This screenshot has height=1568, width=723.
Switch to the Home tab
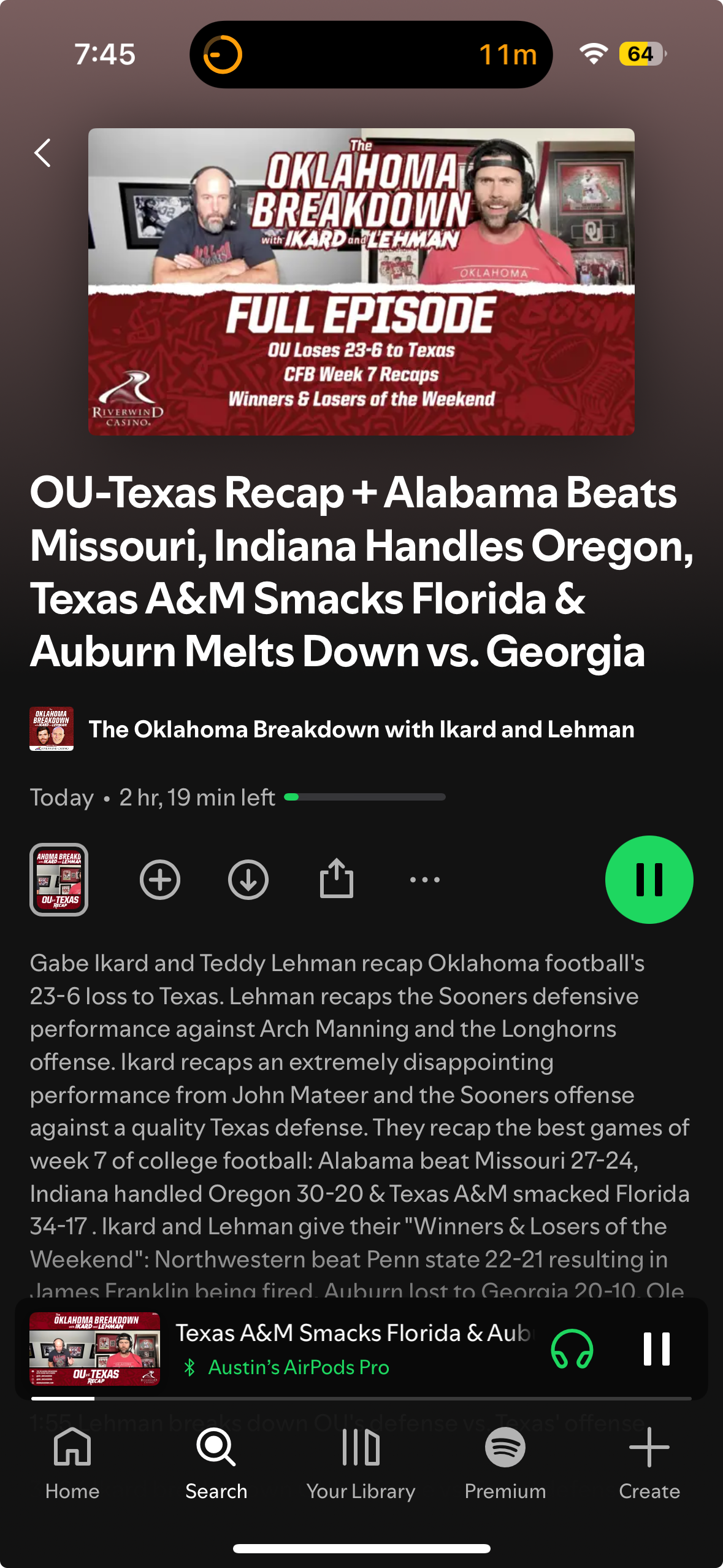(x=72, y=1464)
